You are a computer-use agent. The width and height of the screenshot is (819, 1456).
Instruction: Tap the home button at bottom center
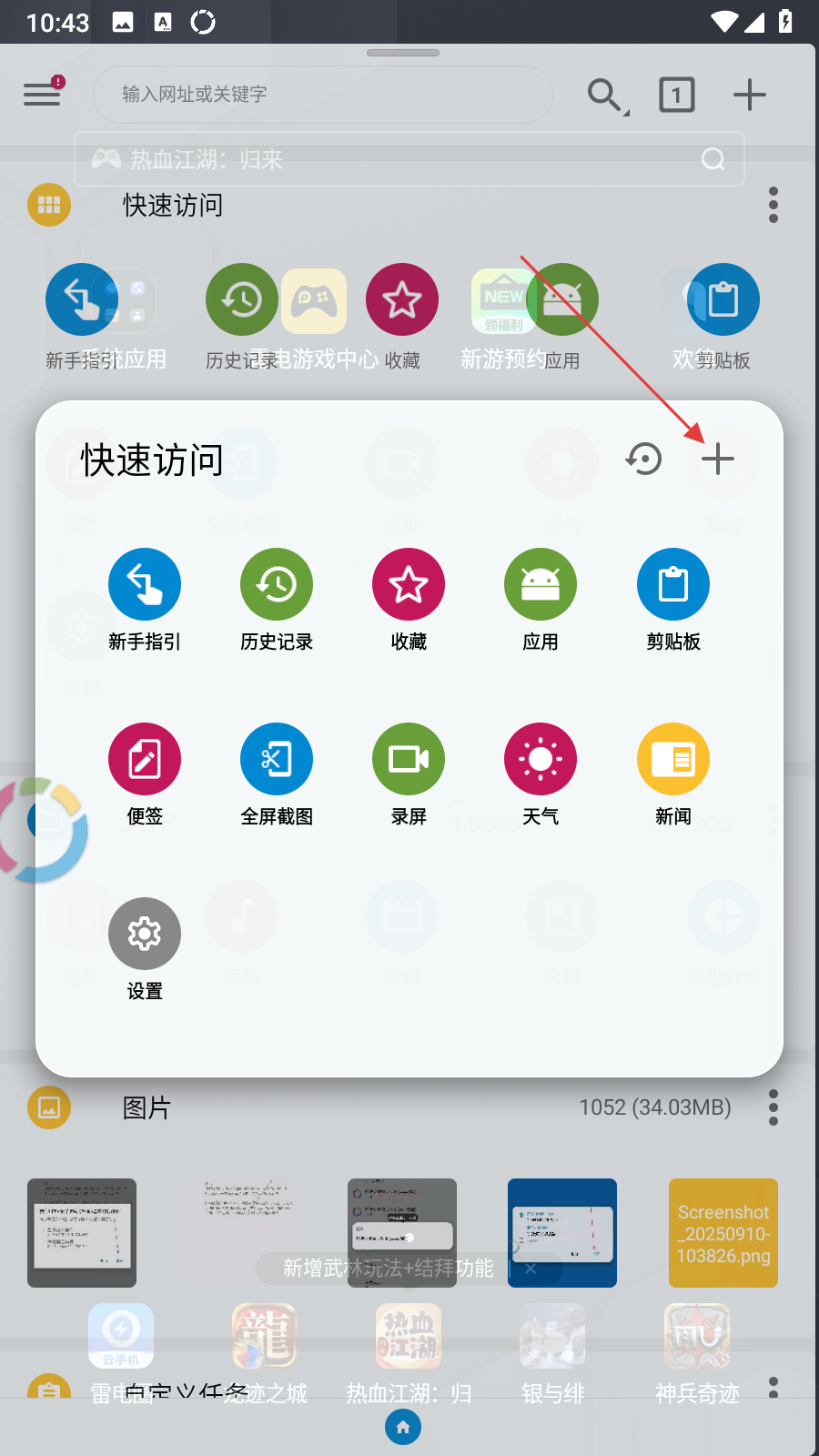pos(403,1427)
